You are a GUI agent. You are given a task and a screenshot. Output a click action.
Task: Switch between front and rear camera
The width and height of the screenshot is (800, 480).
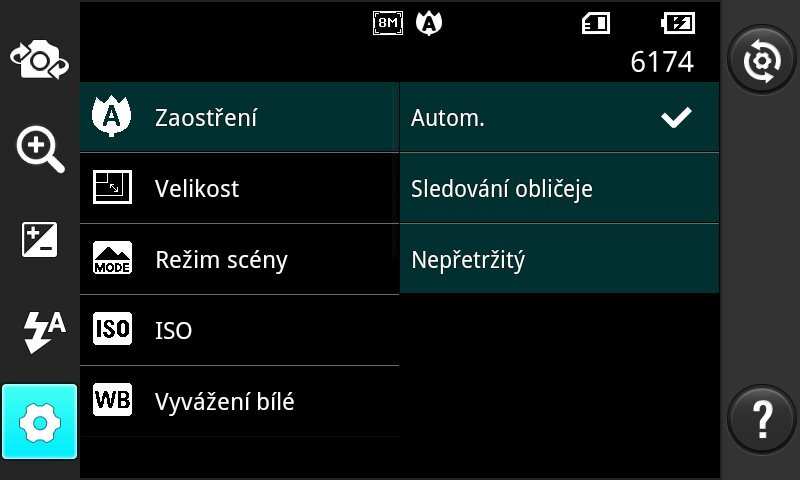point(39,62)
